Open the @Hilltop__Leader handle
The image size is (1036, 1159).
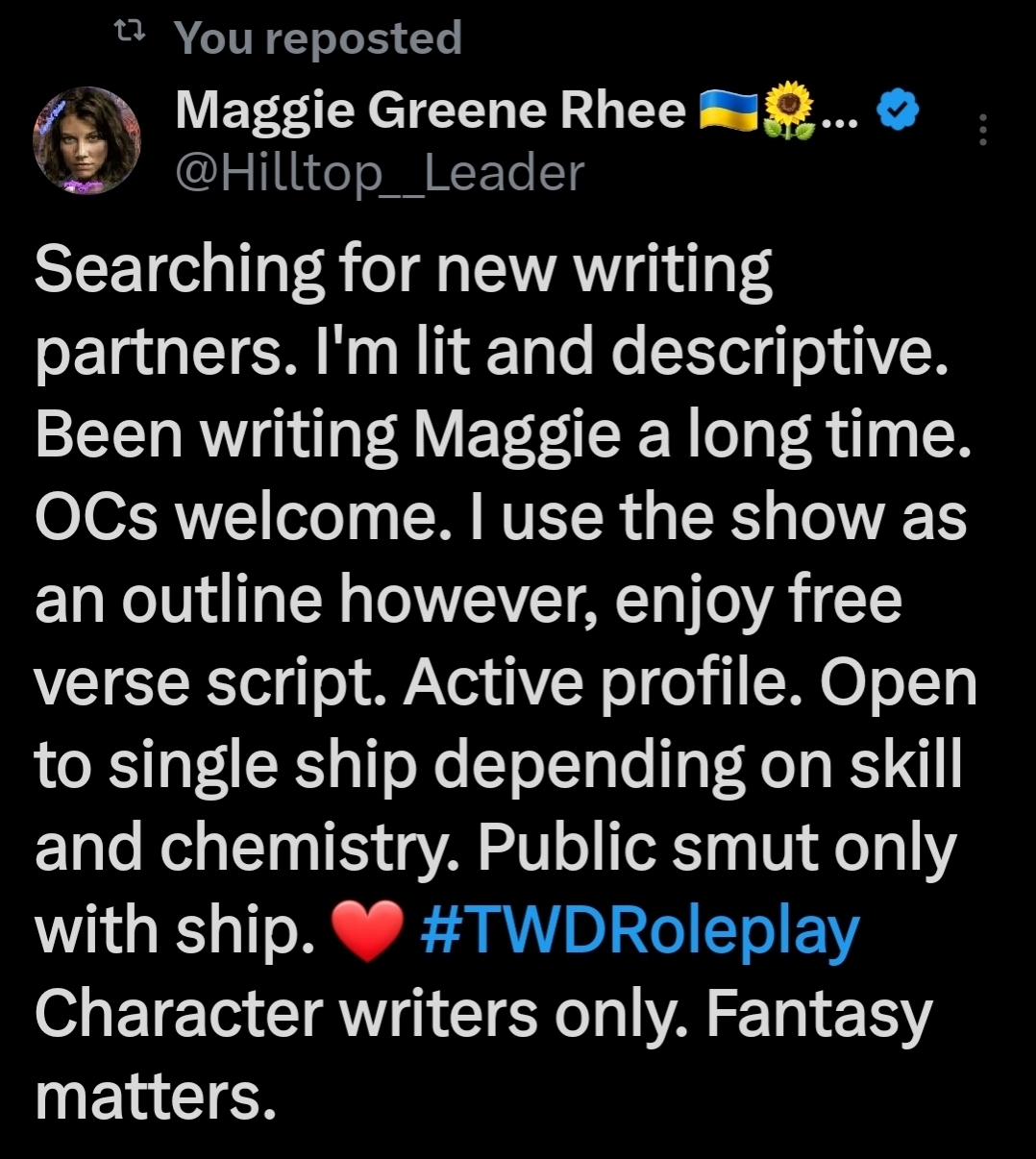380,174
